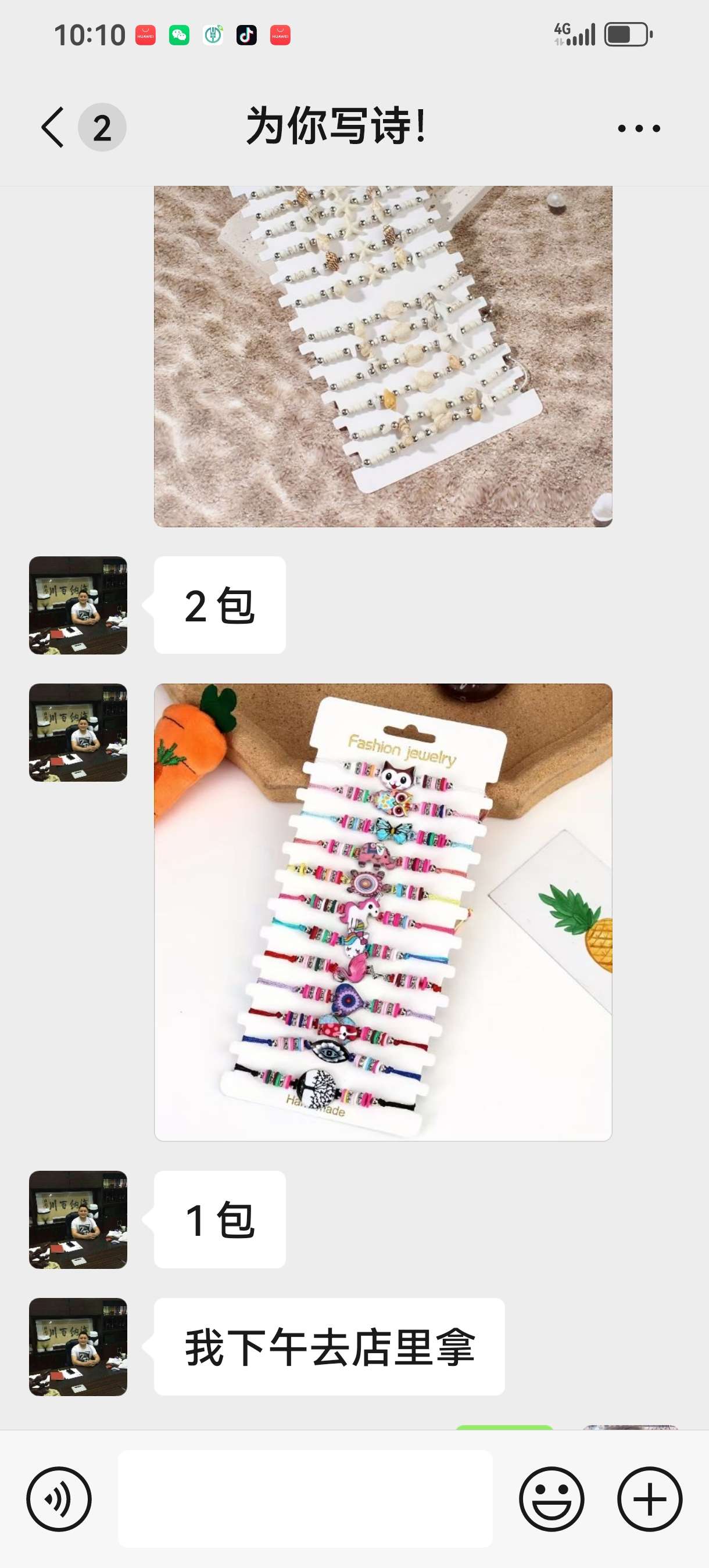
Task: Open the seashell bracelet image
Action: [x=382, y=356]
